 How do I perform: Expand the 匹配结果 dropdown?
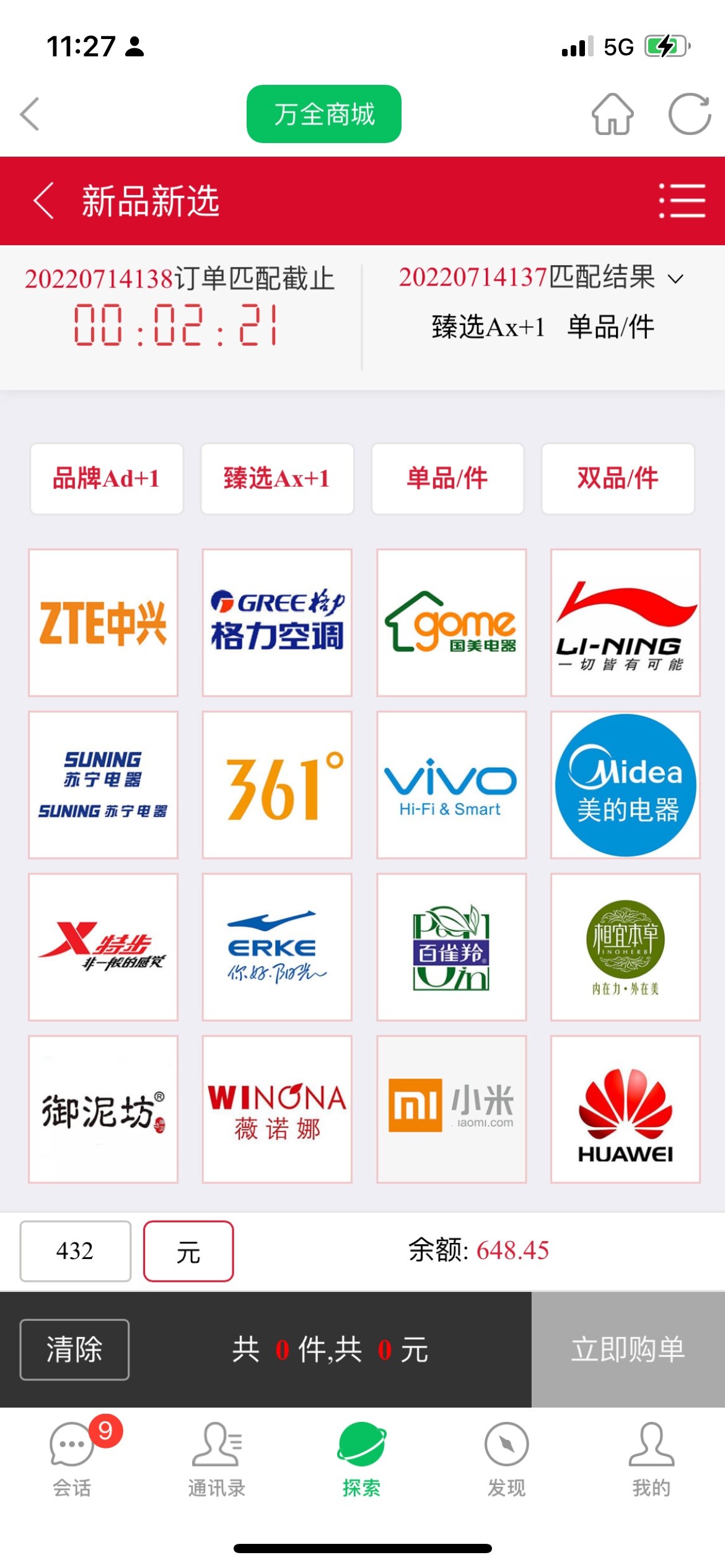point(675,279)
